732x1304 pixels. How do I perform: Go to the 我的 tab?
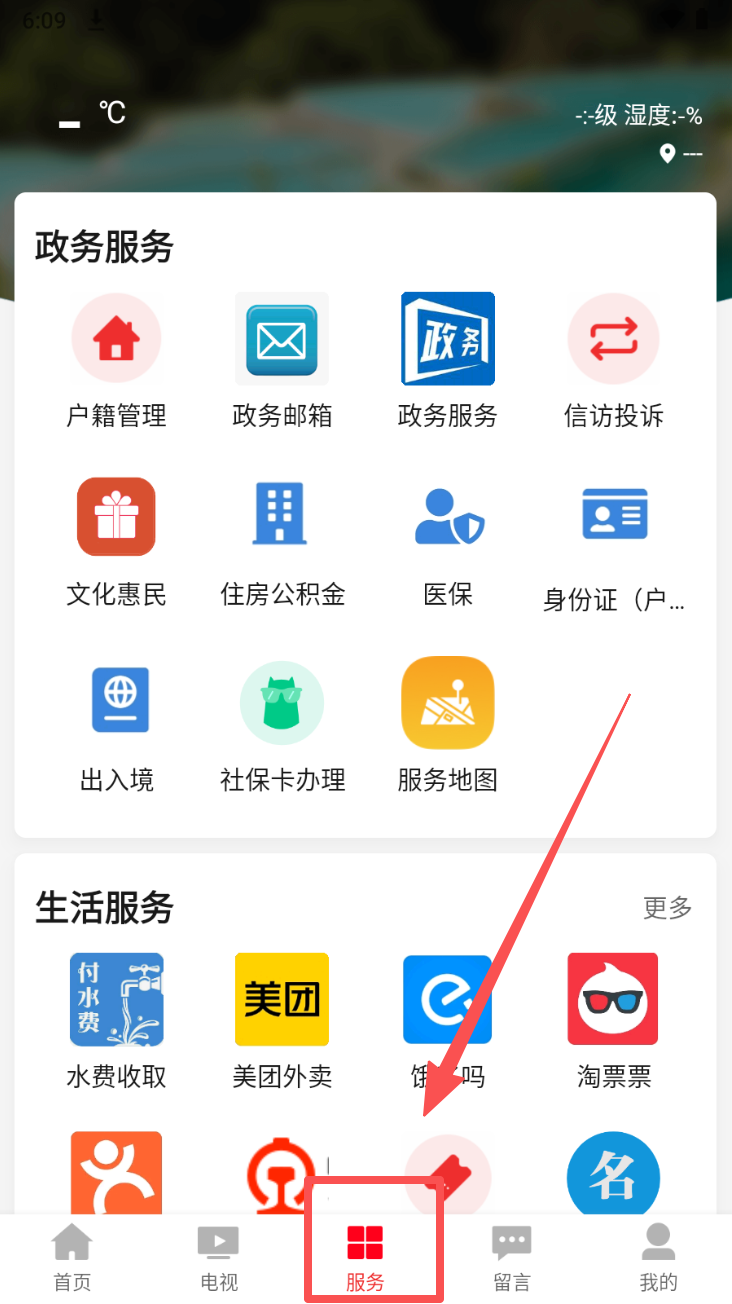point(658,1258)
